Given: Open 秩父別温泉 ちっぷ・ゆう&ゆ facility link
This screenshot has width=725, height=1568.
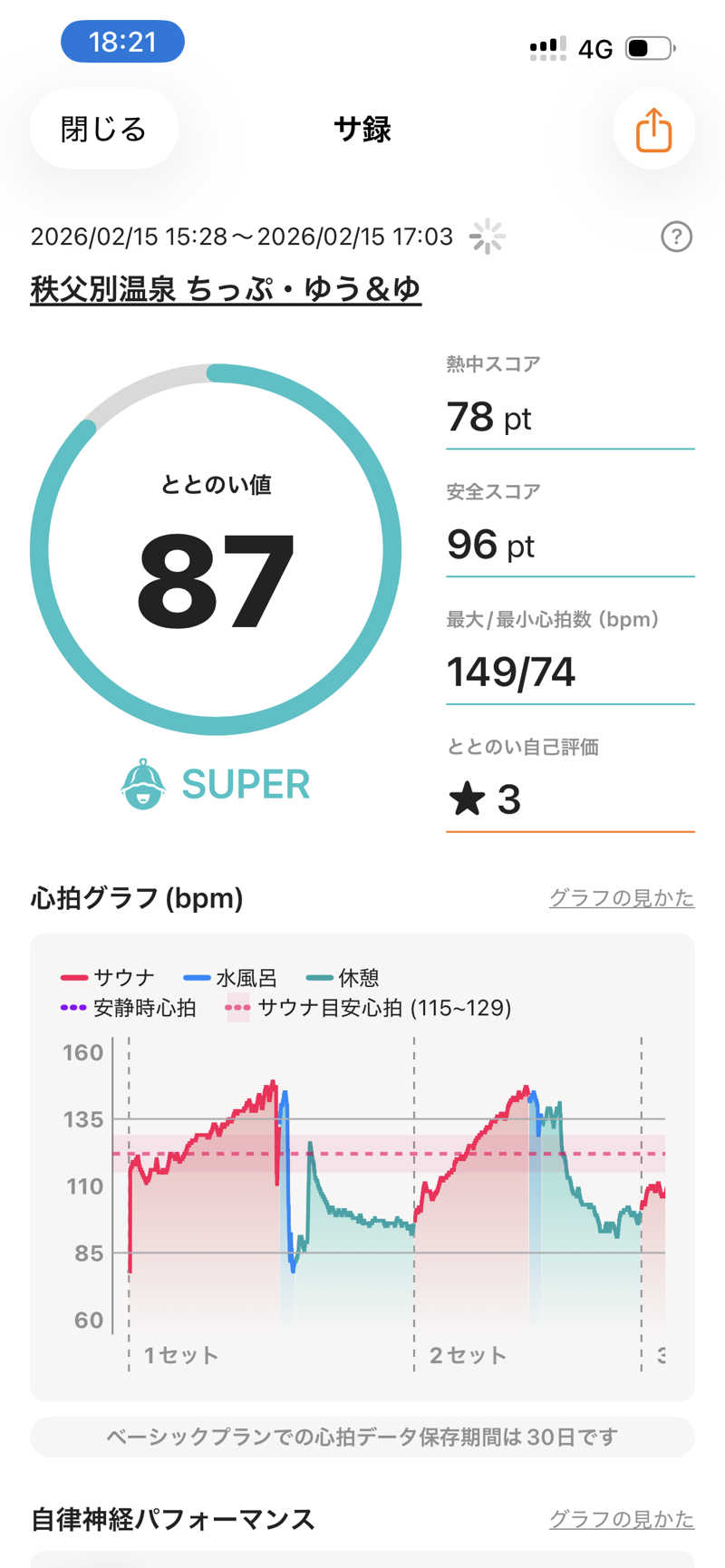Looking at the screenshot, I should [x=226, y=289].
